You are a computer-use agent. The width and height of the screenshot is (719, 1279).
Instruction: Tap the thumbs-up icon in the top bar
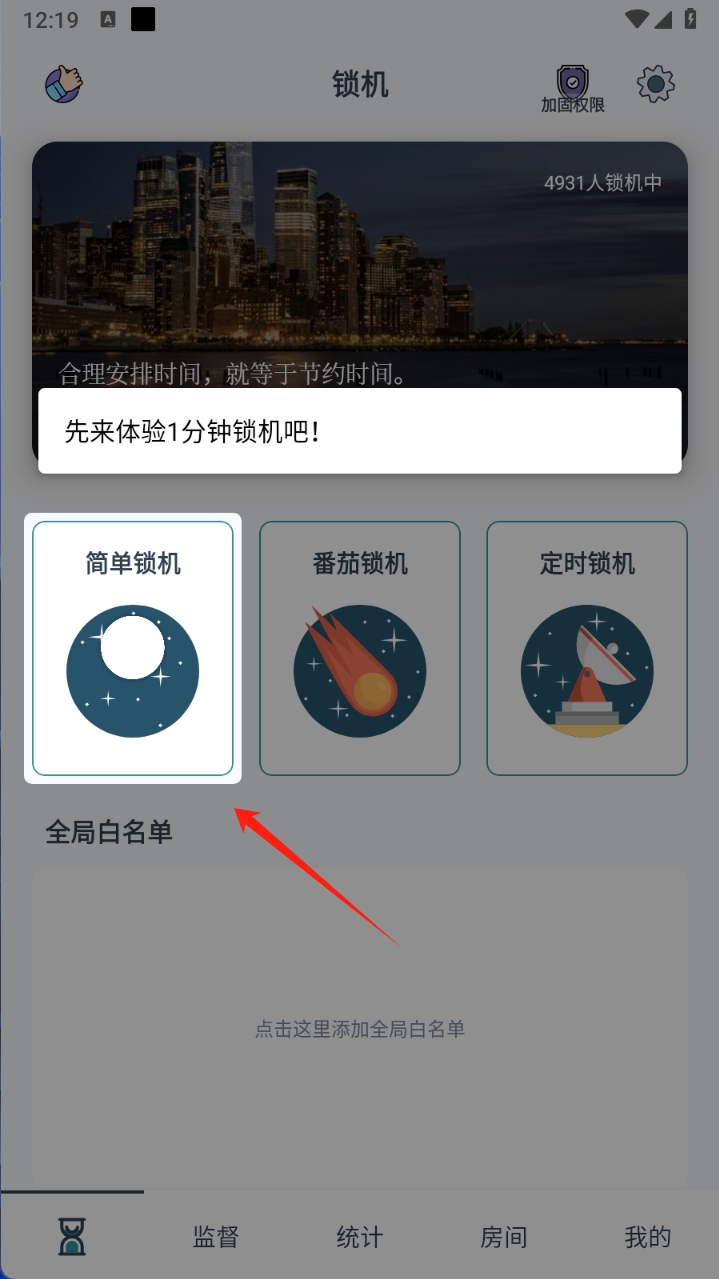point(64,84)
